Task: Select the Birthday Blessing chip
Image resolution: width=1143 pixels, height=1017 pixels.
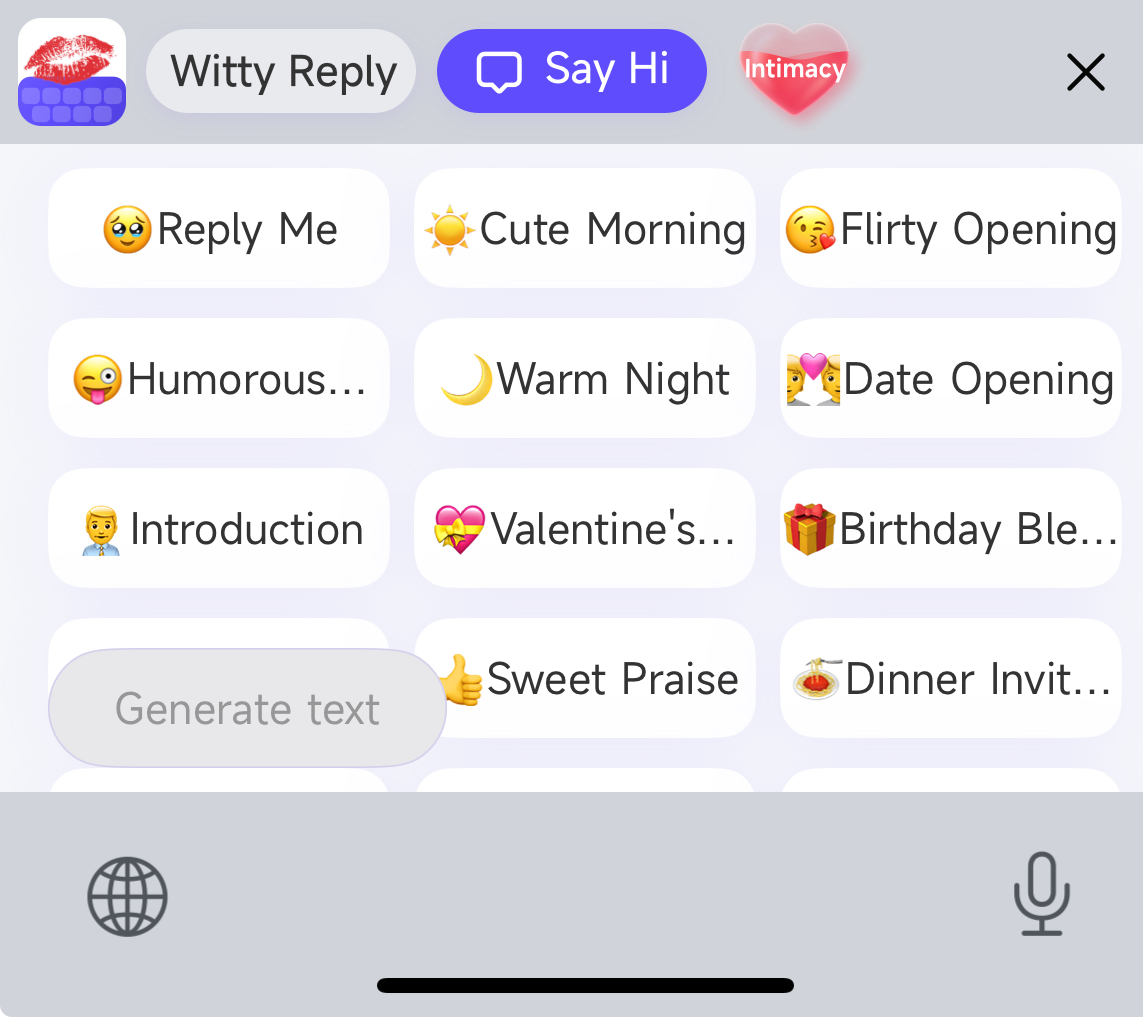Action: point(951,529)
